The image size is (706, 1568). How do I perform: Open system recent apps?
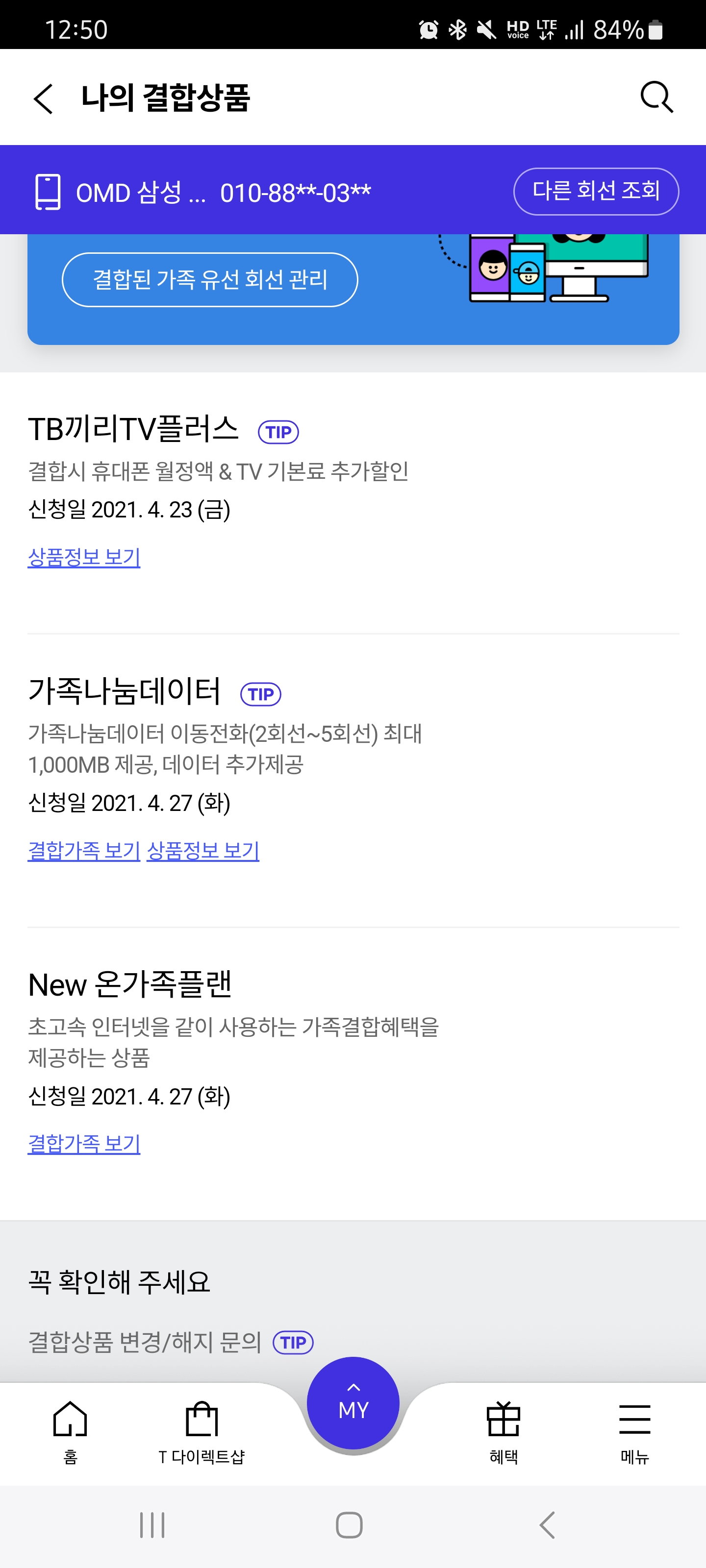[x=152, y=1525]
